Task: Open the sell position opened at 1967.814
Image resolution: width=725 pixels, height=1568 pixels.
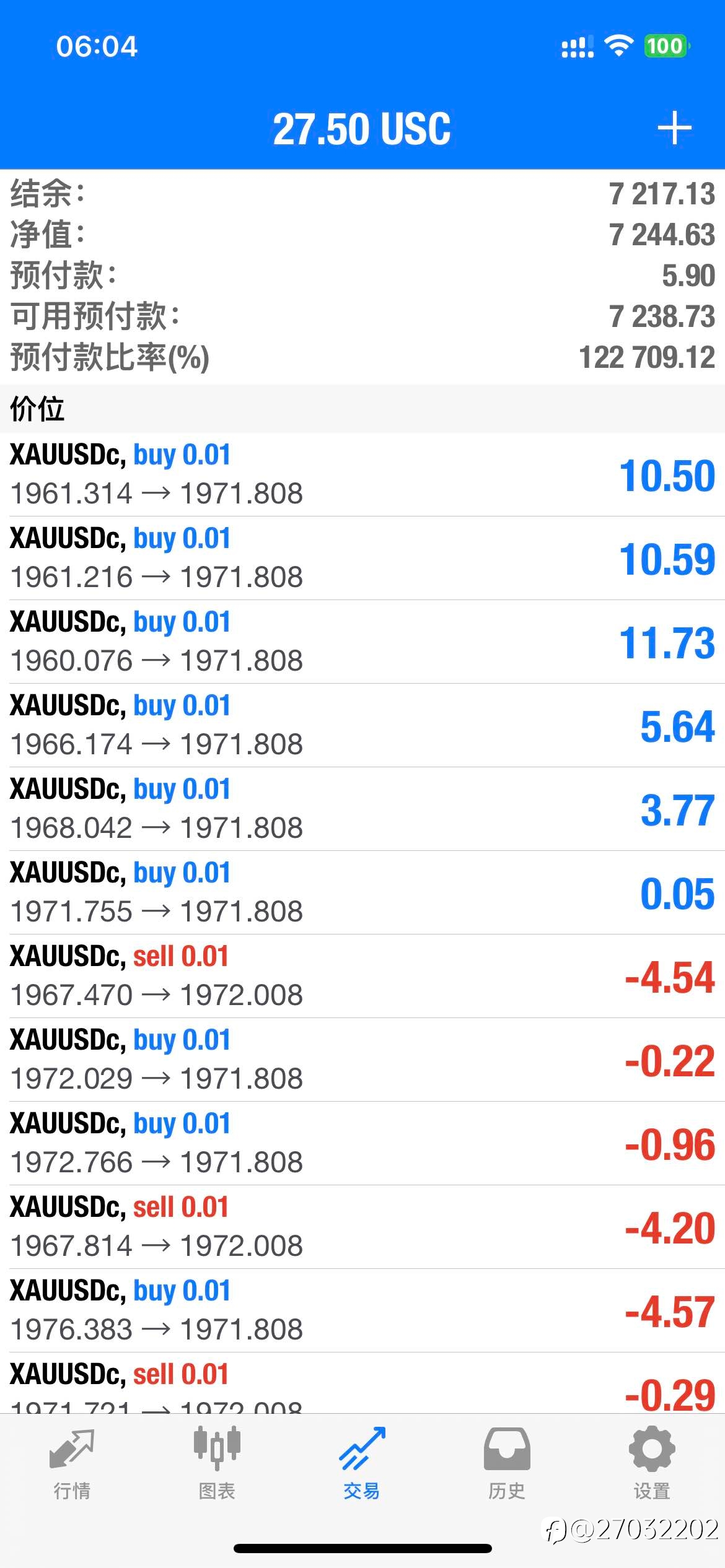Action: click(x=362, y=1227)
